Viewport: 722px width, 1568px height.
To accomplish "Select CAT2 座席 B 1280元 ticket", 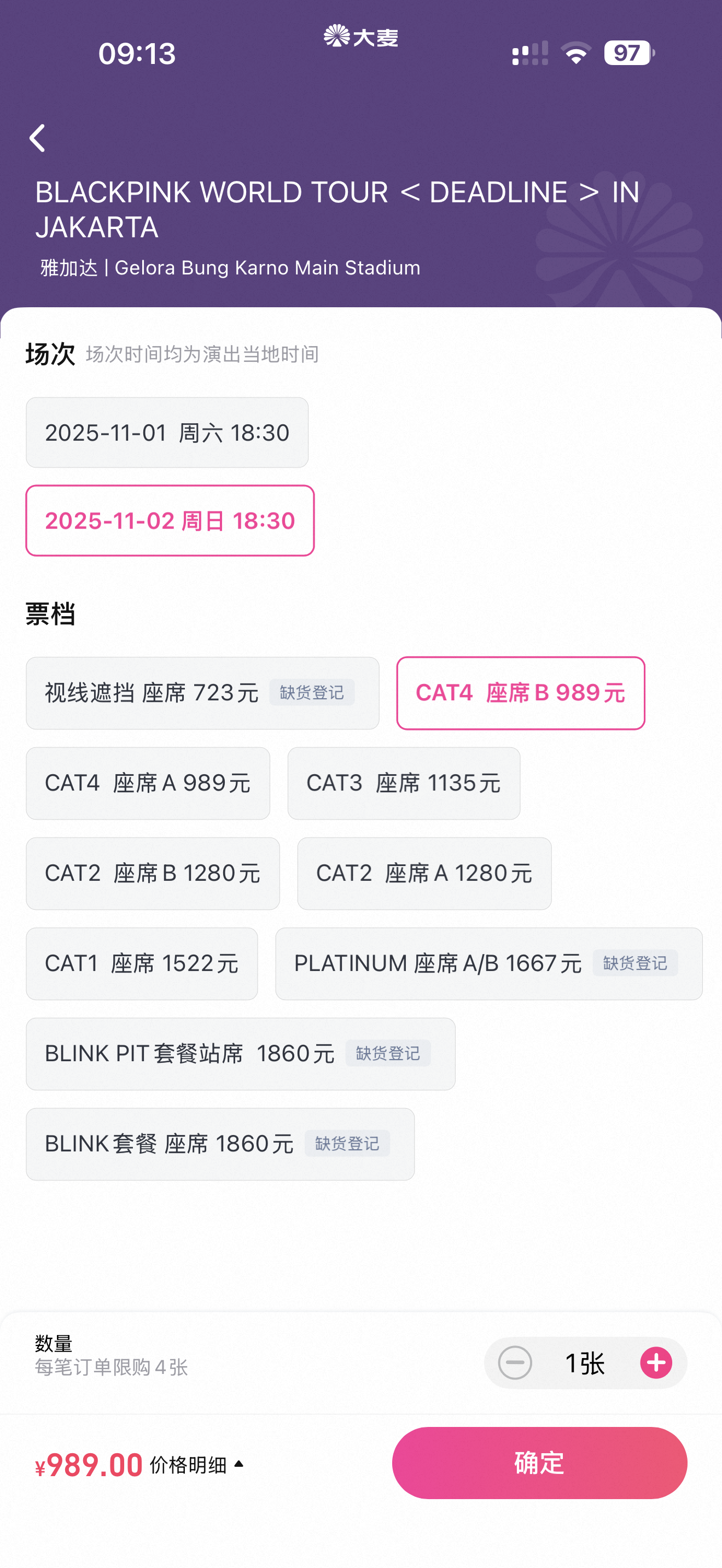I will click(x=153, y=874).
